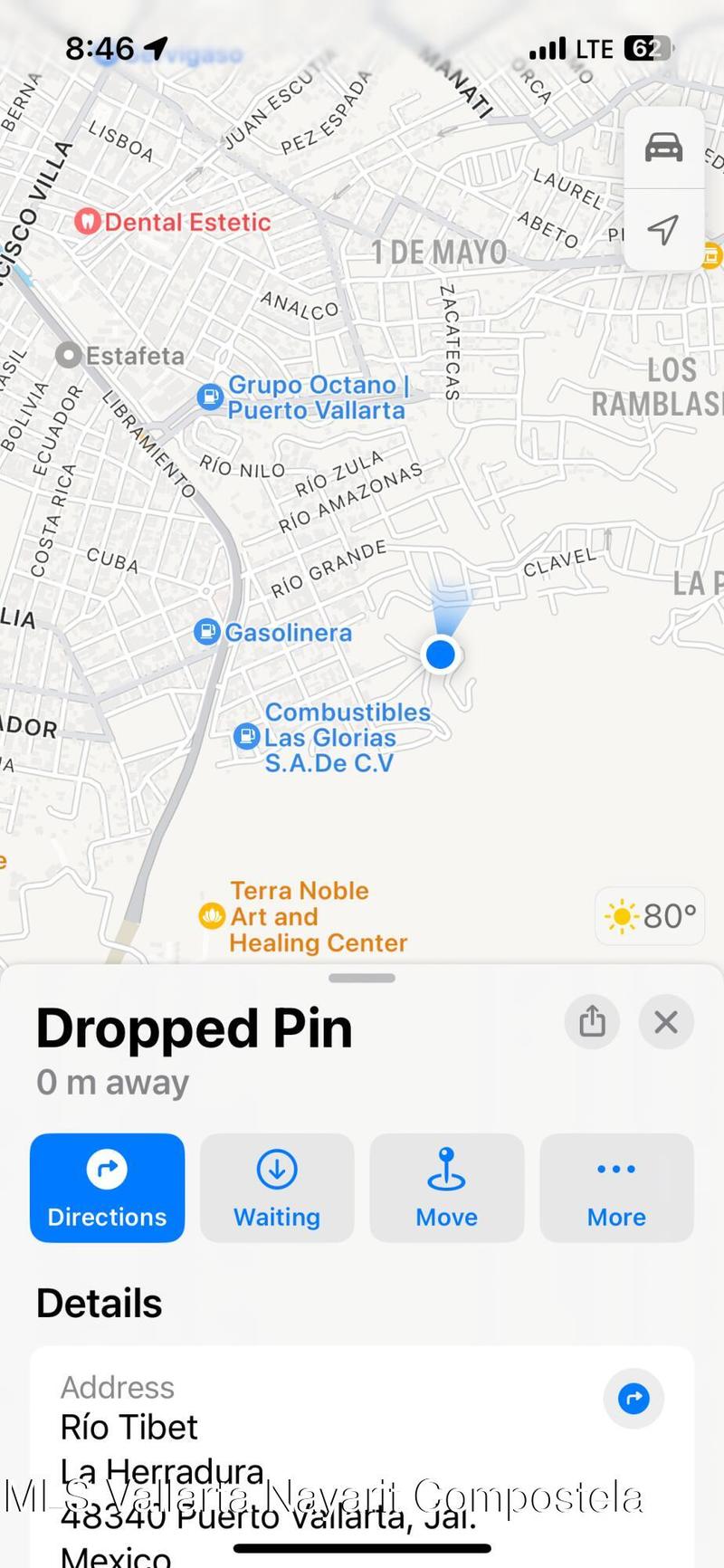The height and width of the screenshot is (1568, 724).
Task: Tap the arrow icon beside Address
Action: pos(633,1398)
